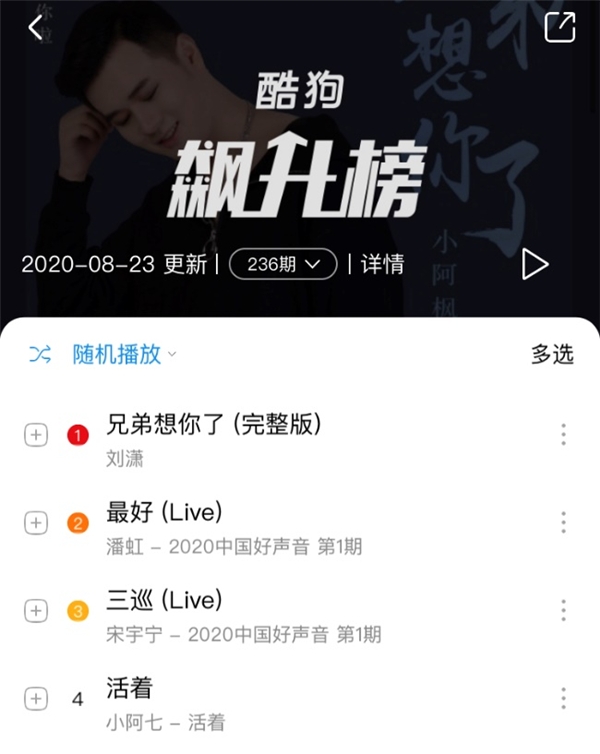The height and width of the screenshot is (754, 600).
Task: Open the 236期 issue dropdown
Action: pos(282,264)
